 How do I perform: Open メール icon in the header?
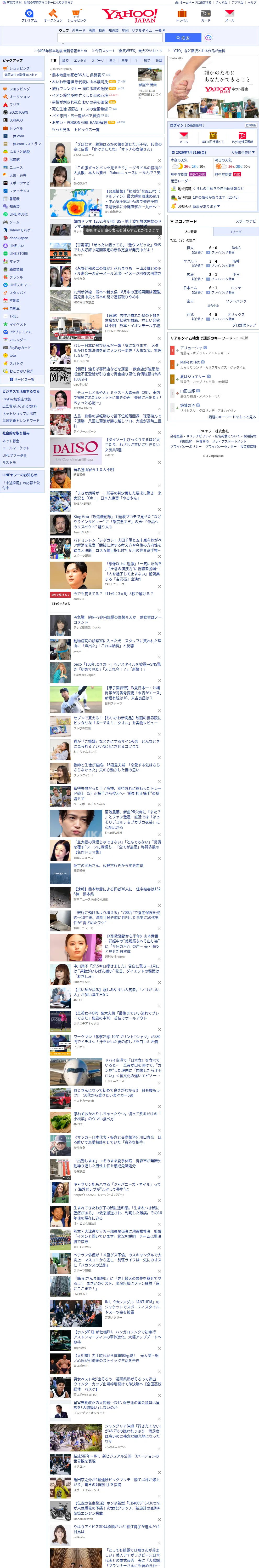pos(229,15)
